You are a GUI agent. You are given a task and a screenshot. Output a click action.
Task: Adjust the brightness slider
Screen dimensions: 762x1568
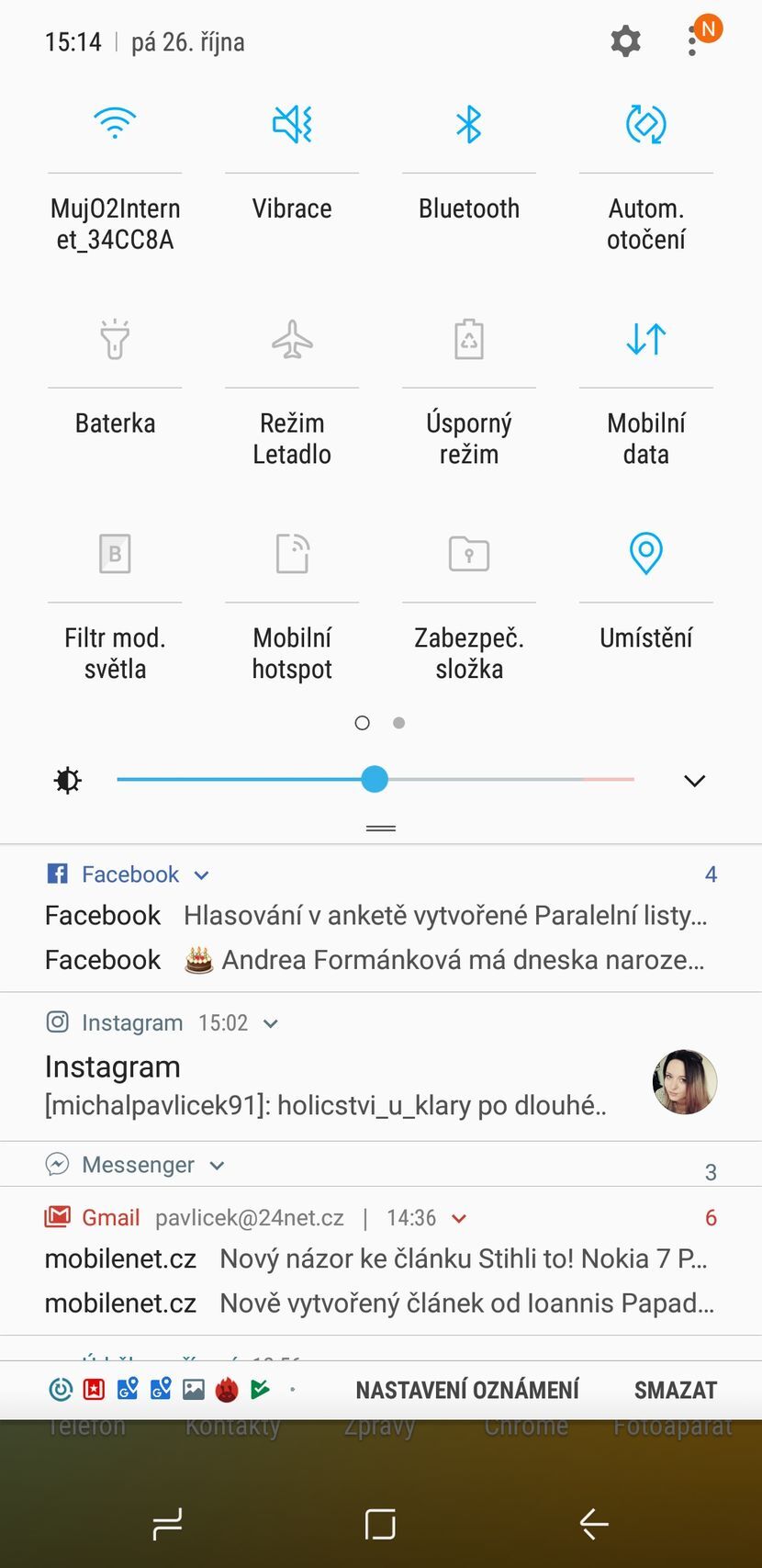(x=375, y=779)
